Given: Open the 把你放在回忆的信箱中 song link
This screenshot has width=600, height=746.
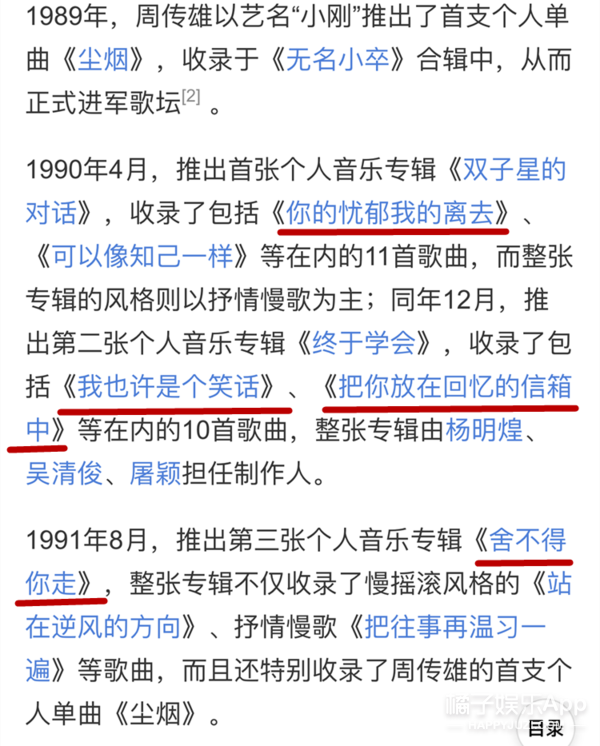Looking at the screenshot, I should click(455, 386).
